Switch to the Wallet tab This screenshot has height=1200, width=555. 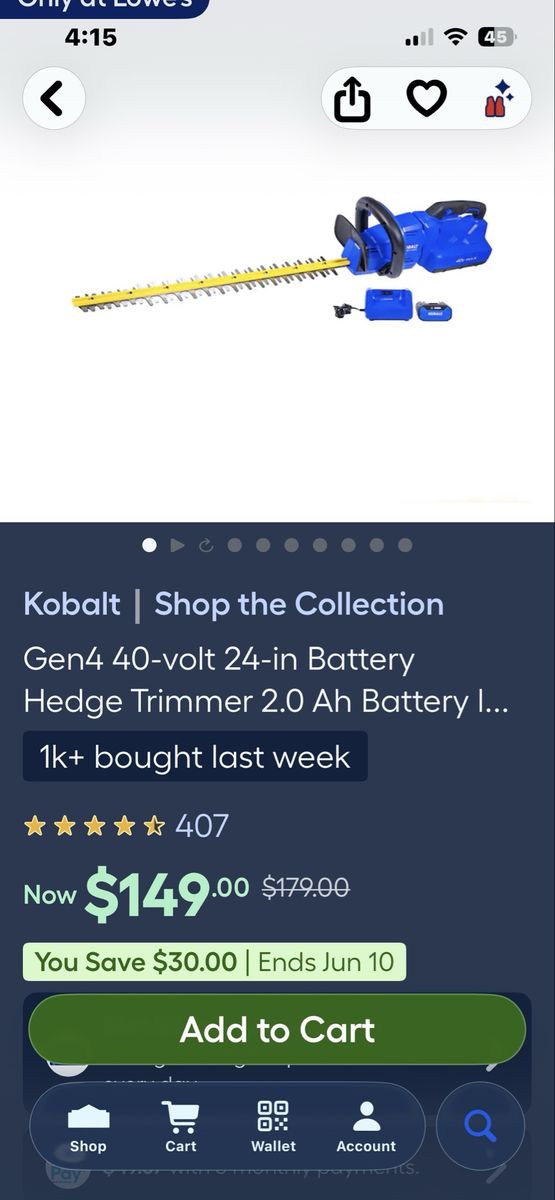point(273,1128)
